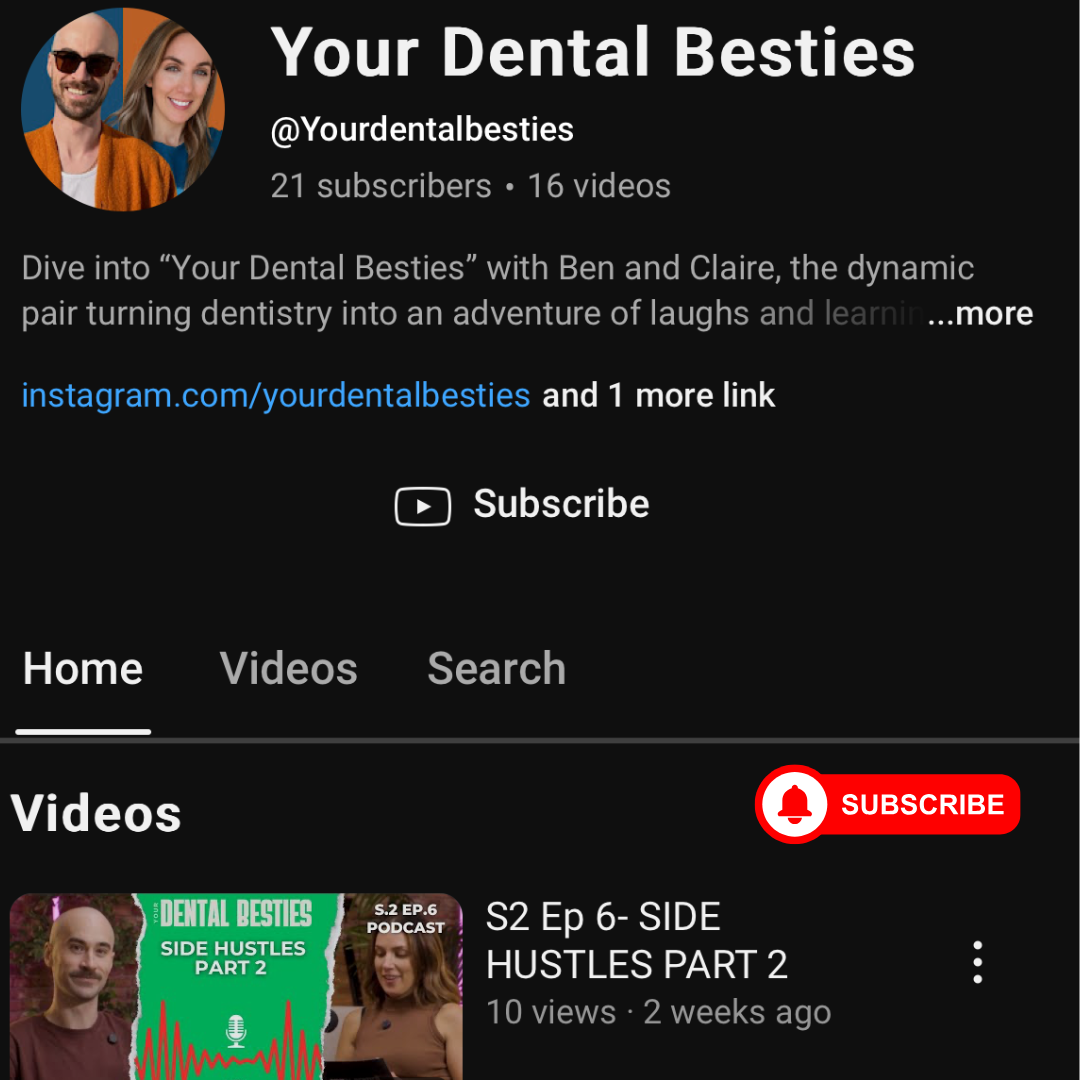Screen dimensions: 1080x1080
Task: Select the Home tab
Action: [x=83, y=669]
